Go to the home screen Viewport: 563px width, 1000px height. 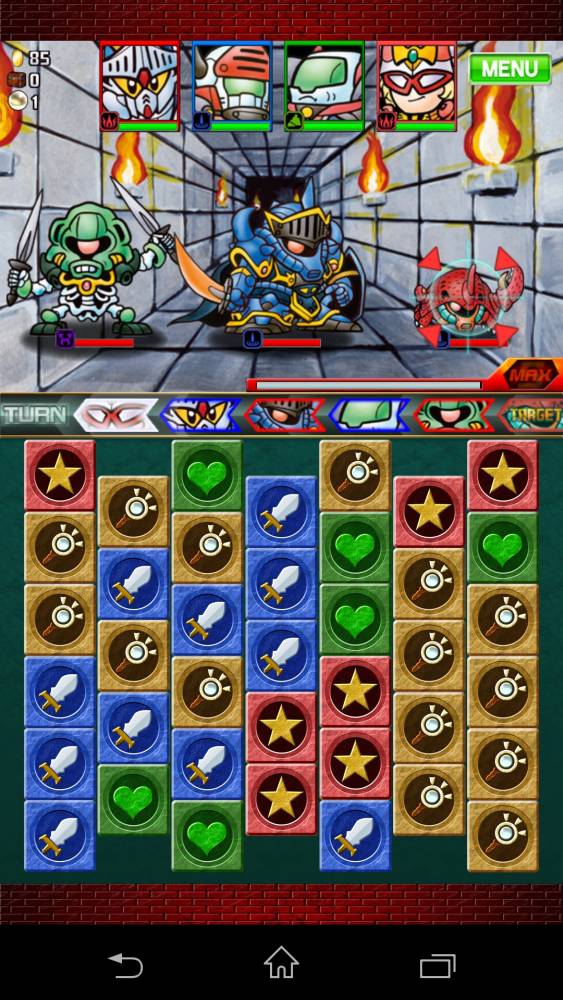point(281,963)
